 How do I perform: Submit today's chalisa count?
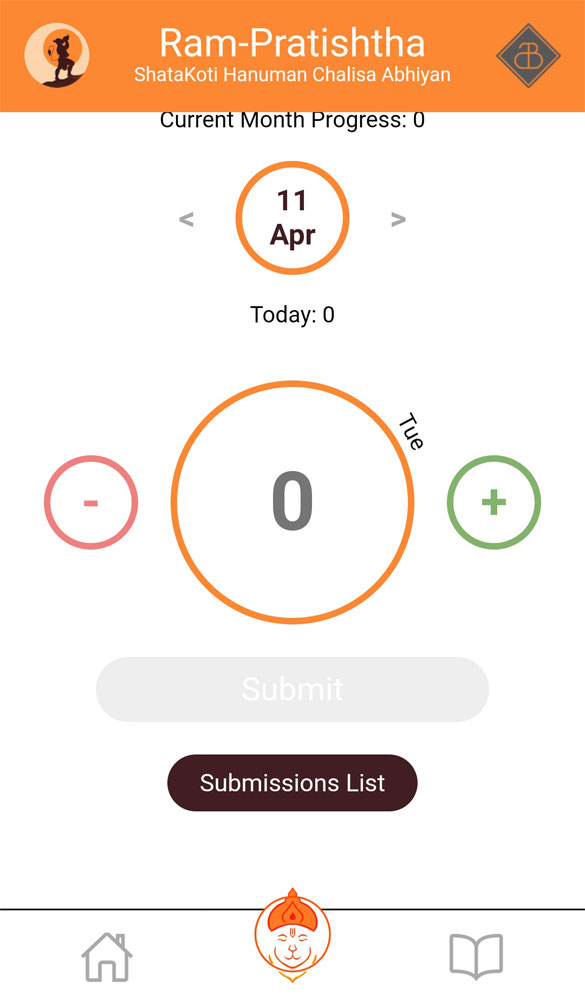pos(292,689)
